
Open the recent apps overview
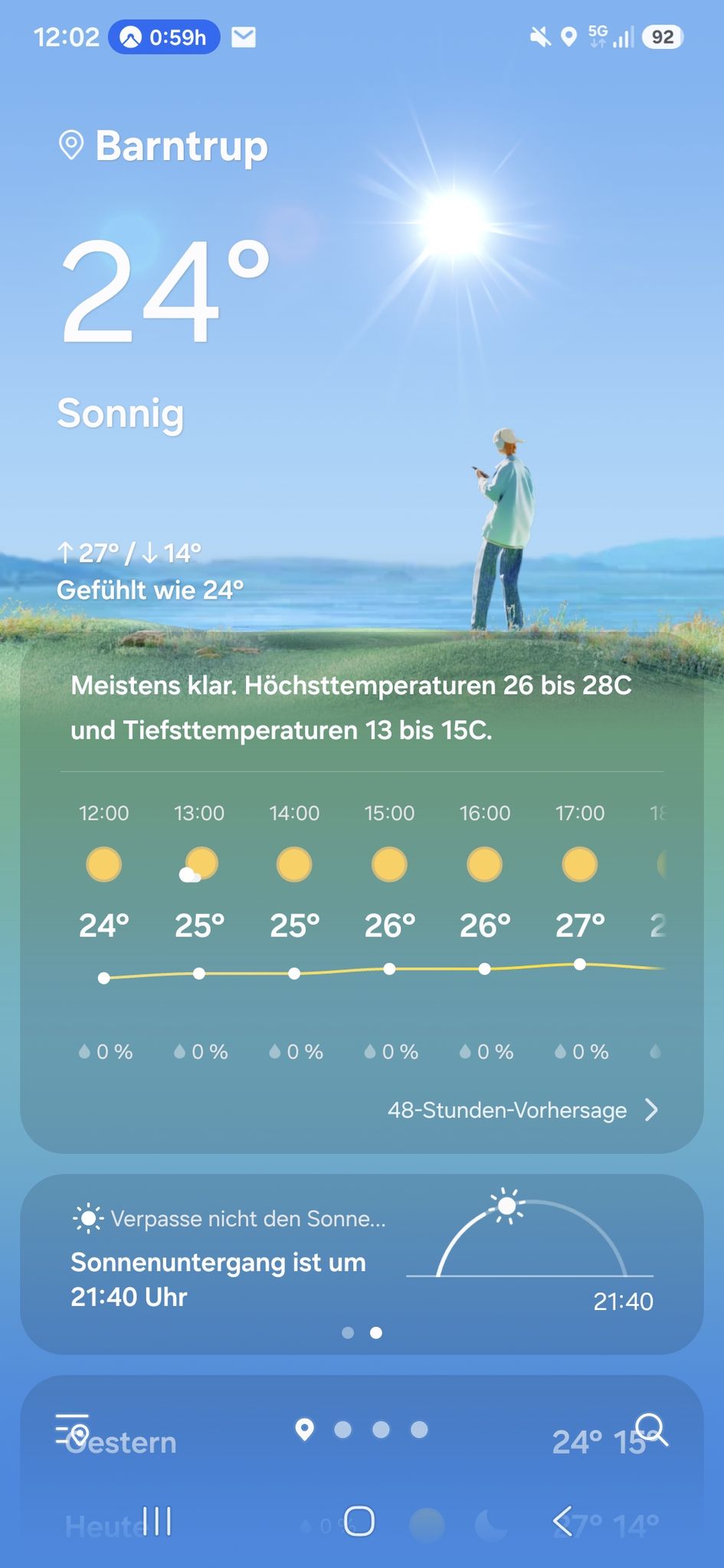157,1521
